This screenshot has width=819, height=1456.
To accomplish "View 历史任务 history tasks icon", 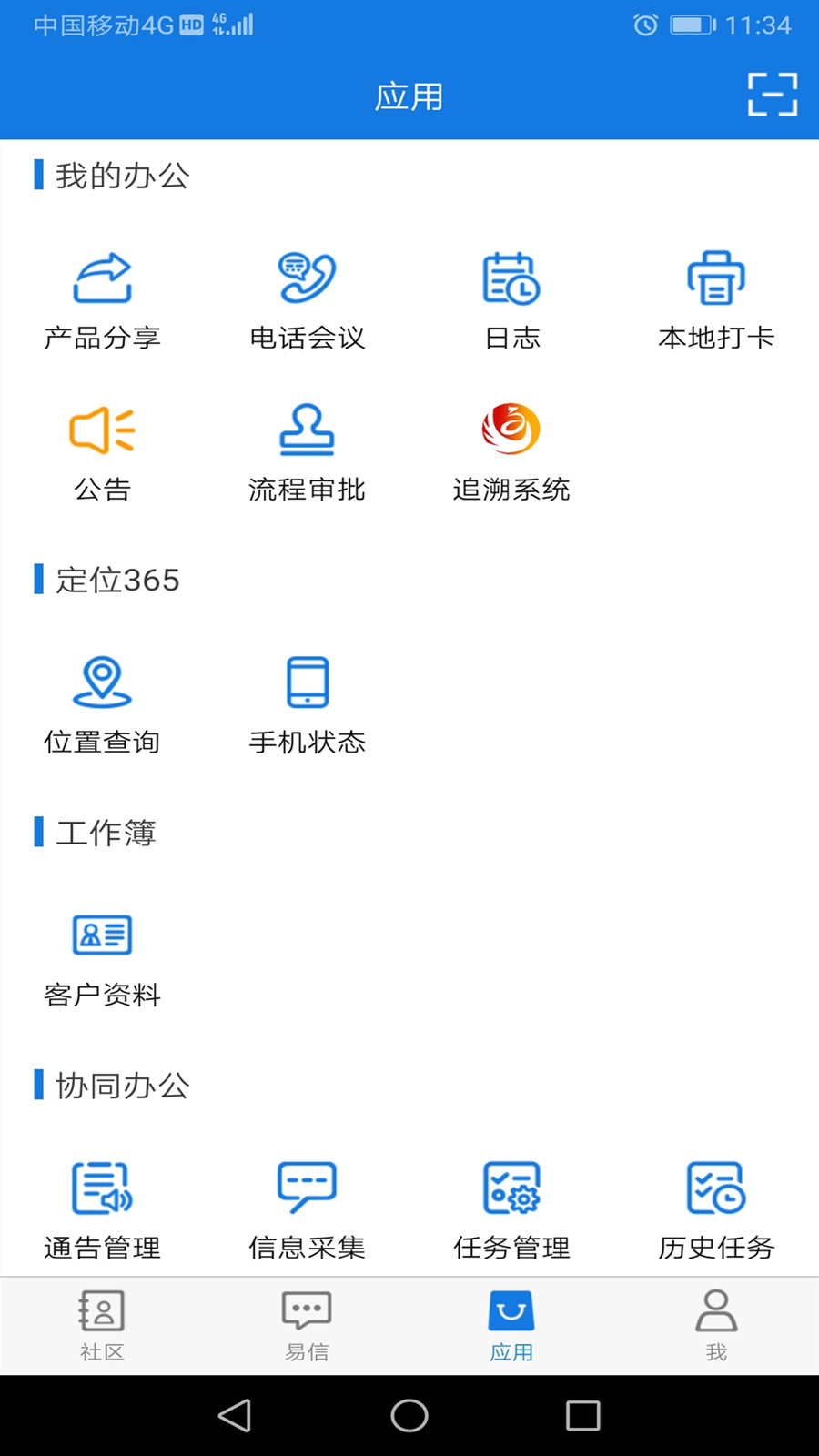I will click(716, 1188).
